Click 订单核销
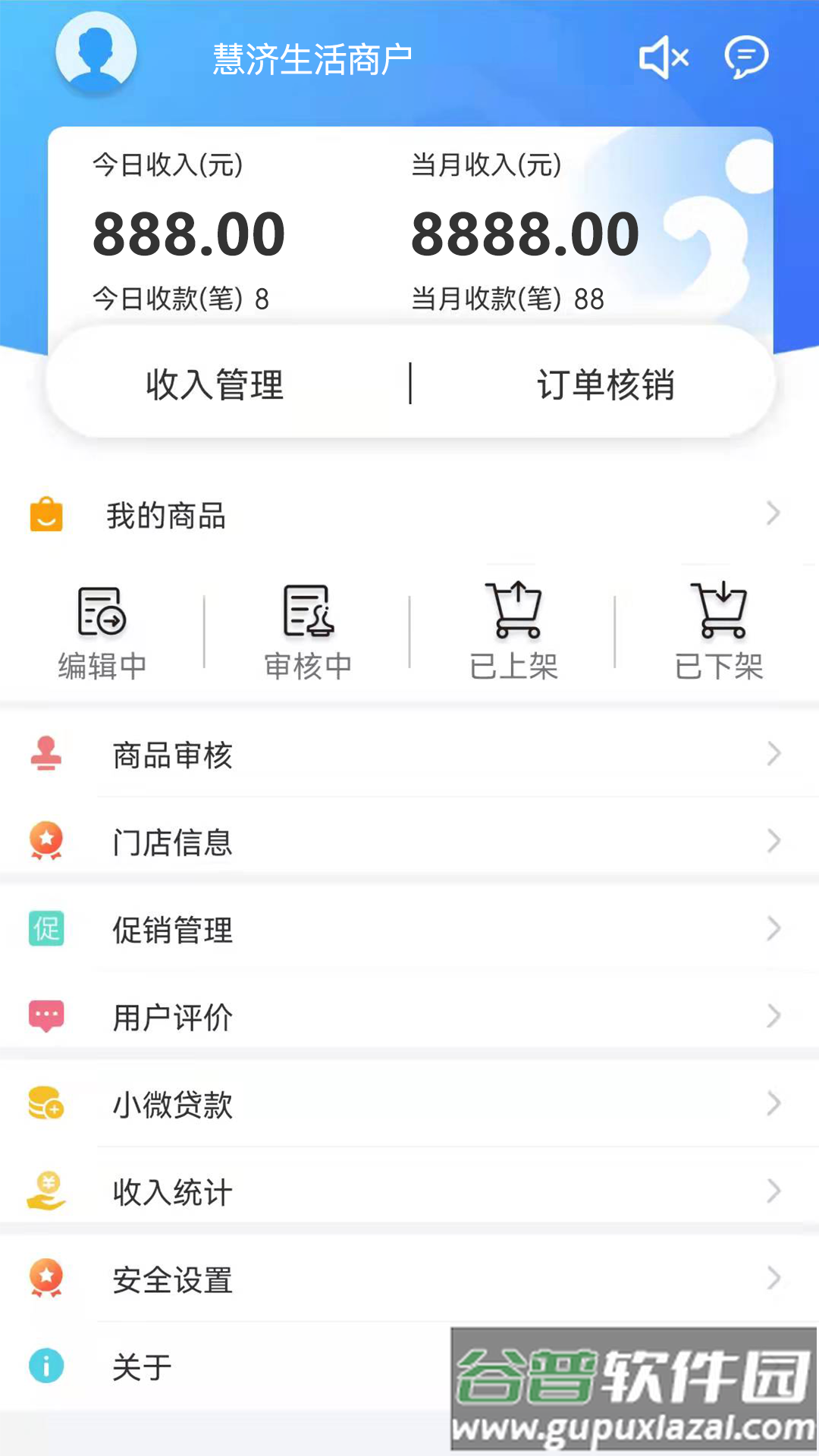 pyautogui.click(x=604, y=385)
